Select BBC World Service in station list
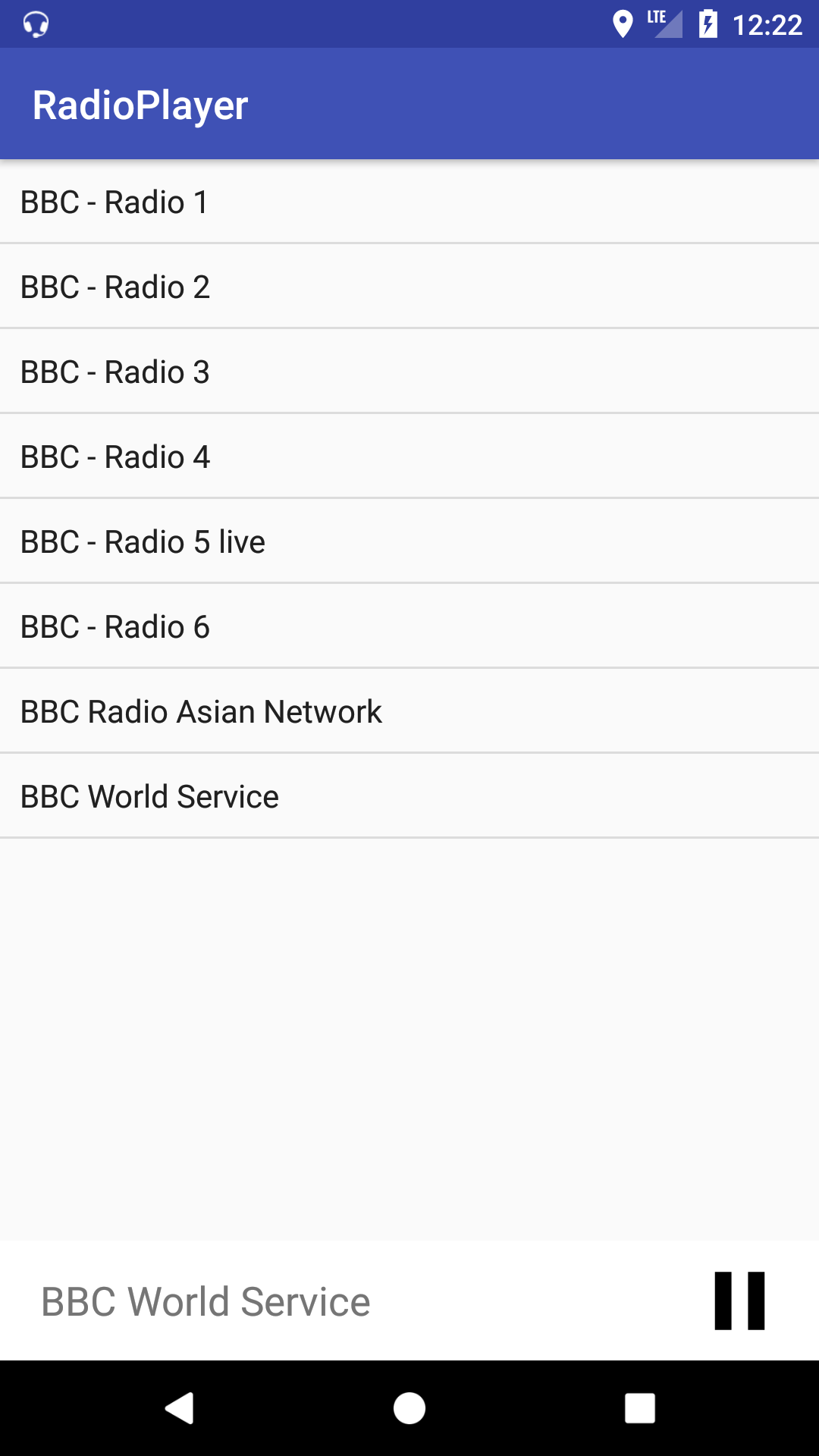Viewport: 819px width, 1456px height. [x=149, y=797]
